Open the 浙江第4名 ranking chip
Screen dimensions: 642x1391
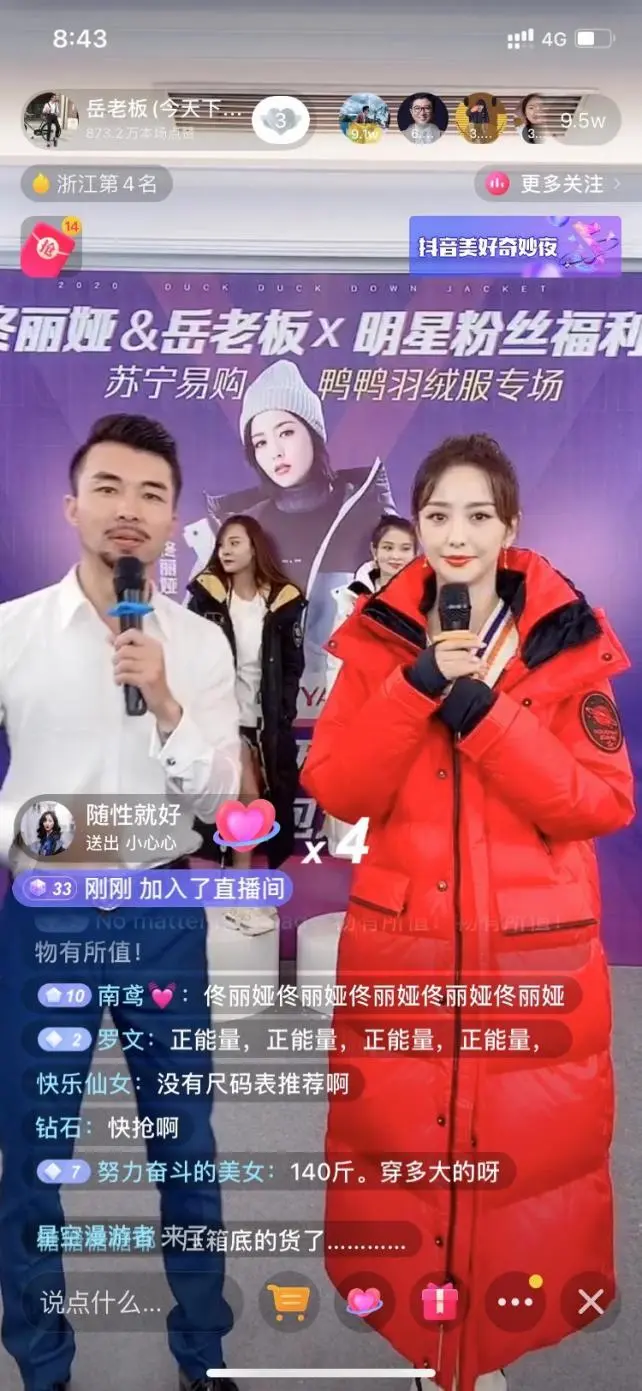[96, 184]
